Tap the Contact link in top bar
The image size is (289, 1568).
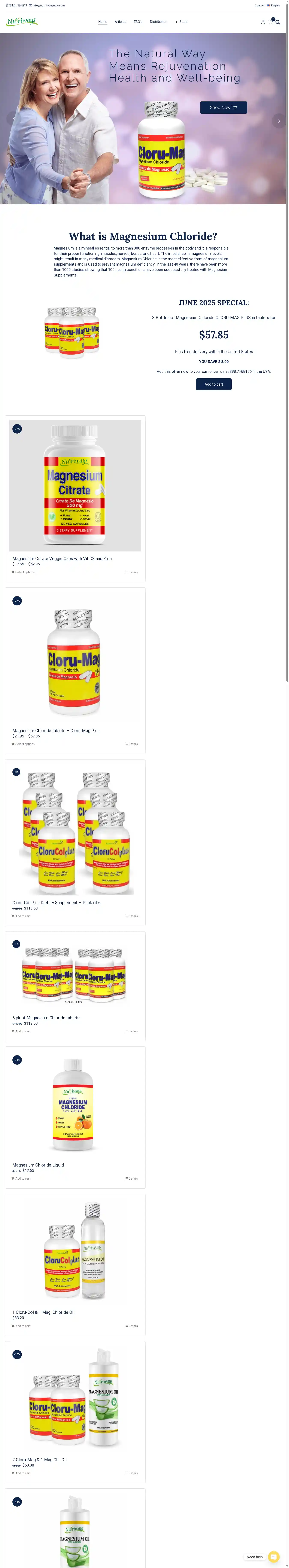(x=260, y=6)
